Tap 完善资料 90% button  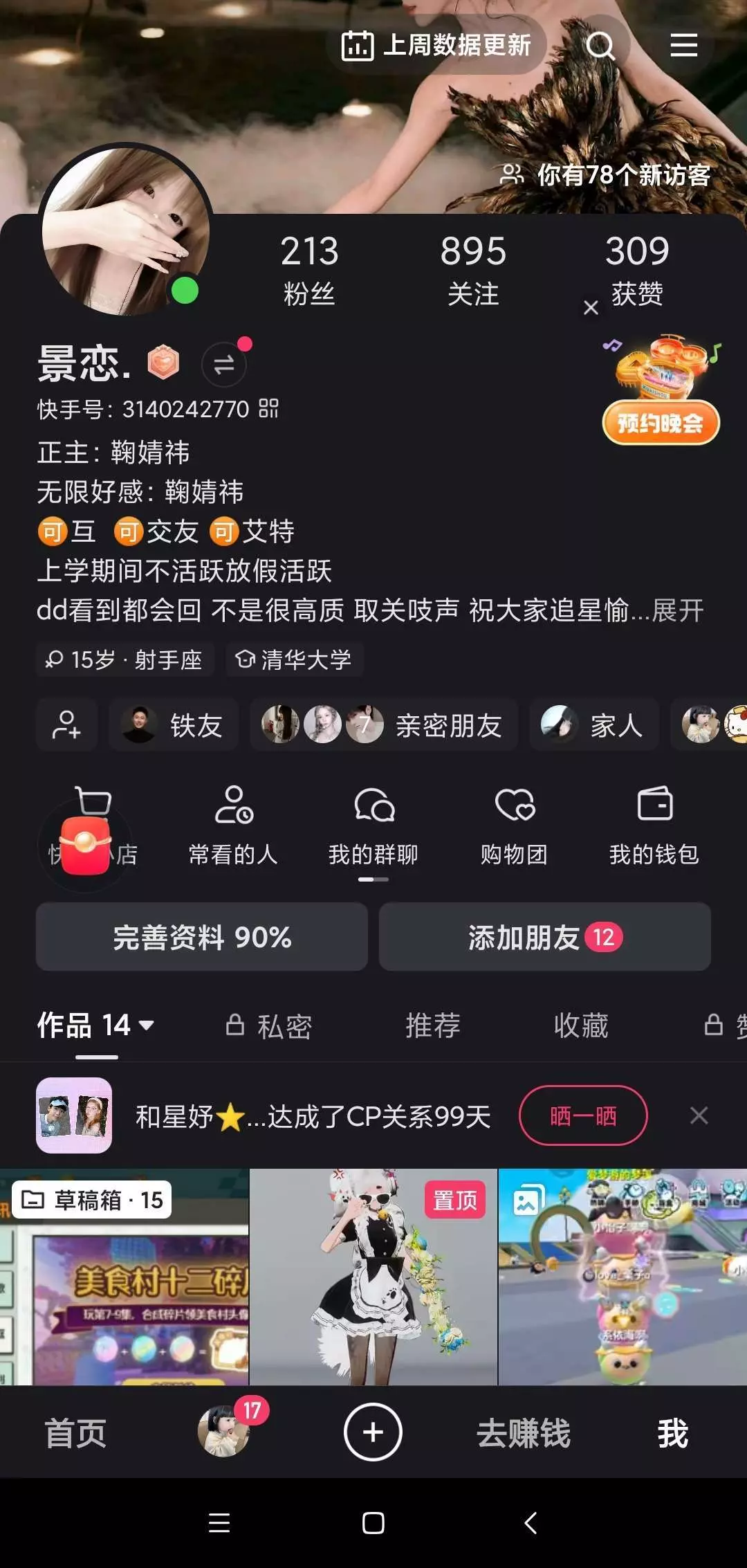click(202, 937)
